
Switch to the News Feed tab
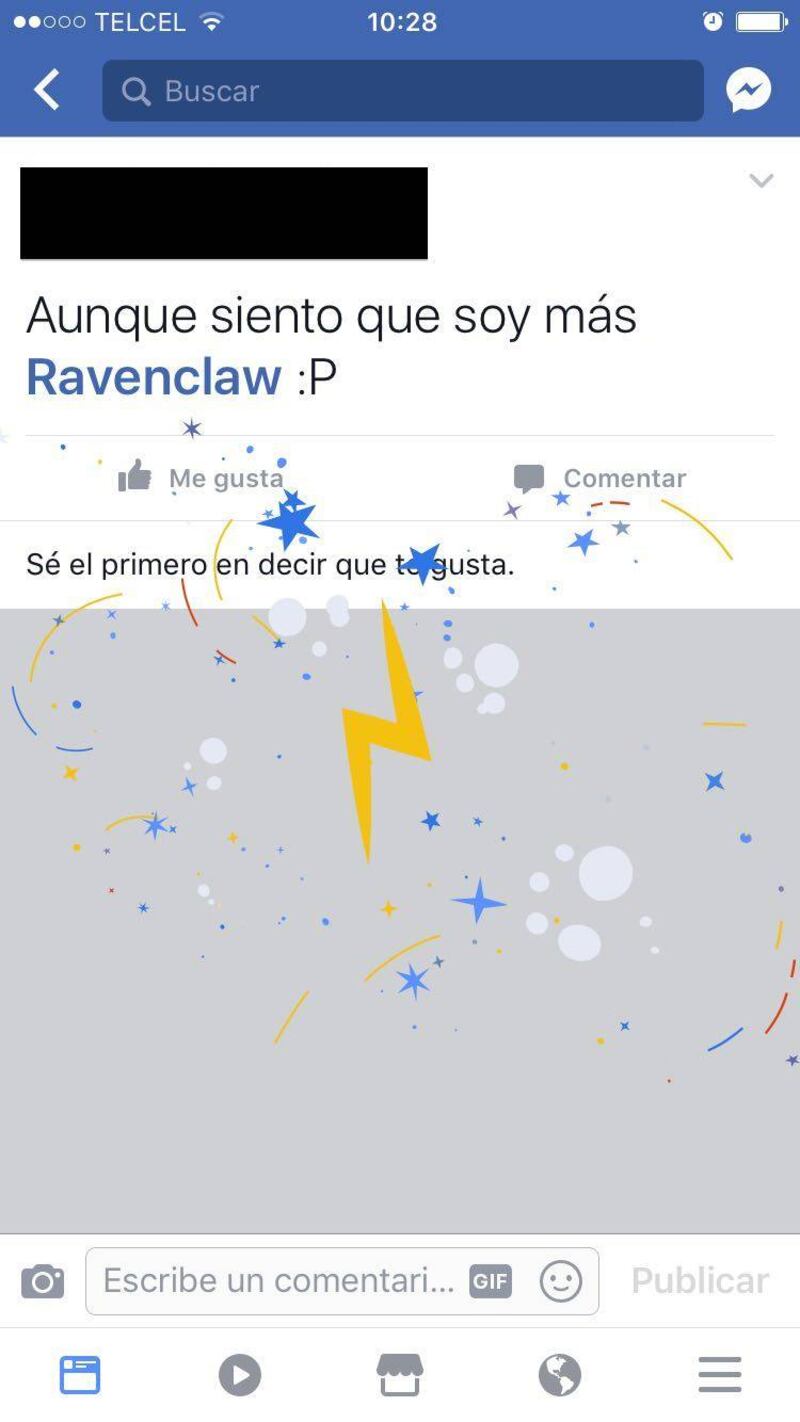tap(80, 1375)
